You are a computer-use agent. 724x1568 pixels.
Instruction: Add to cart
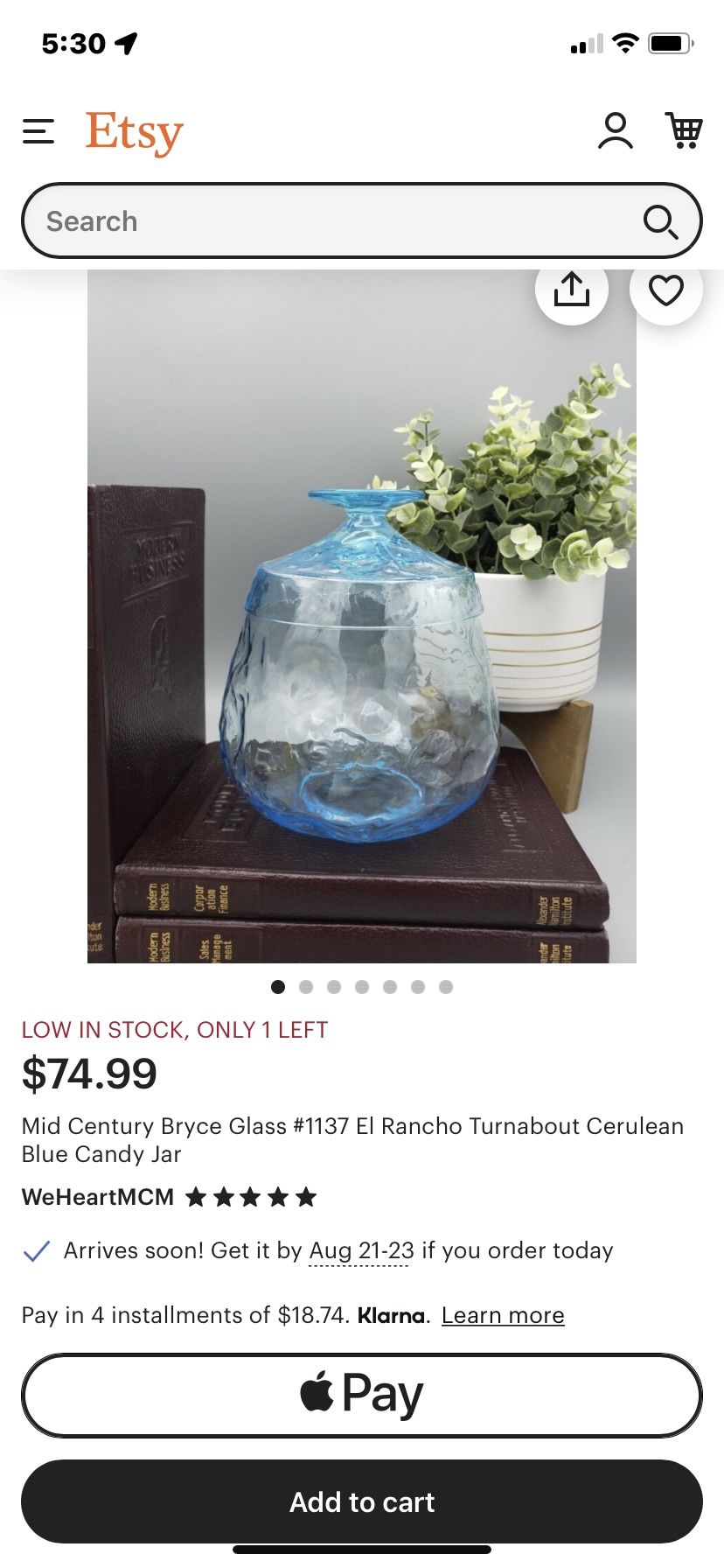[362, 1501]
